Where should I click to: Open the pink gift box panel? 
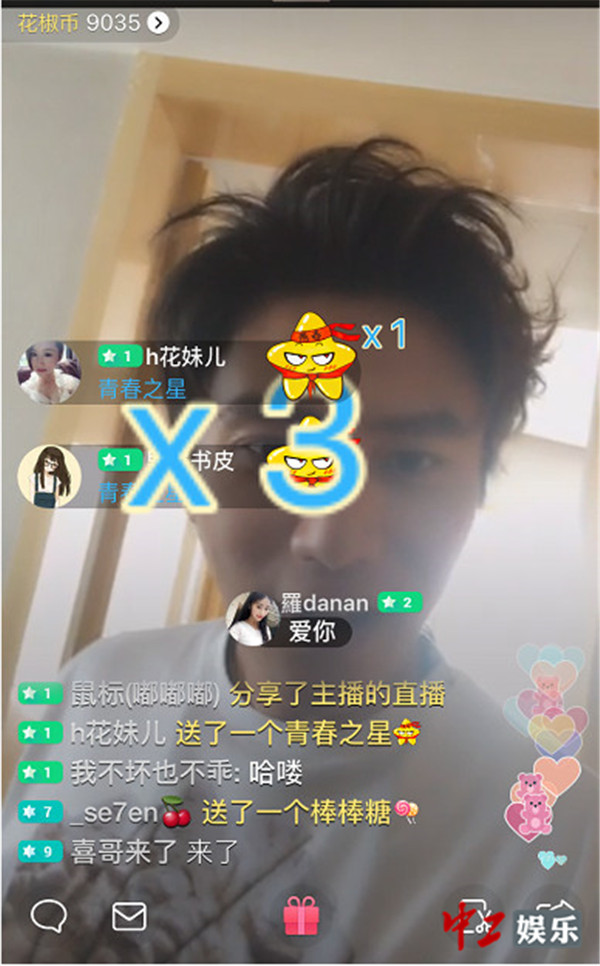300,915
